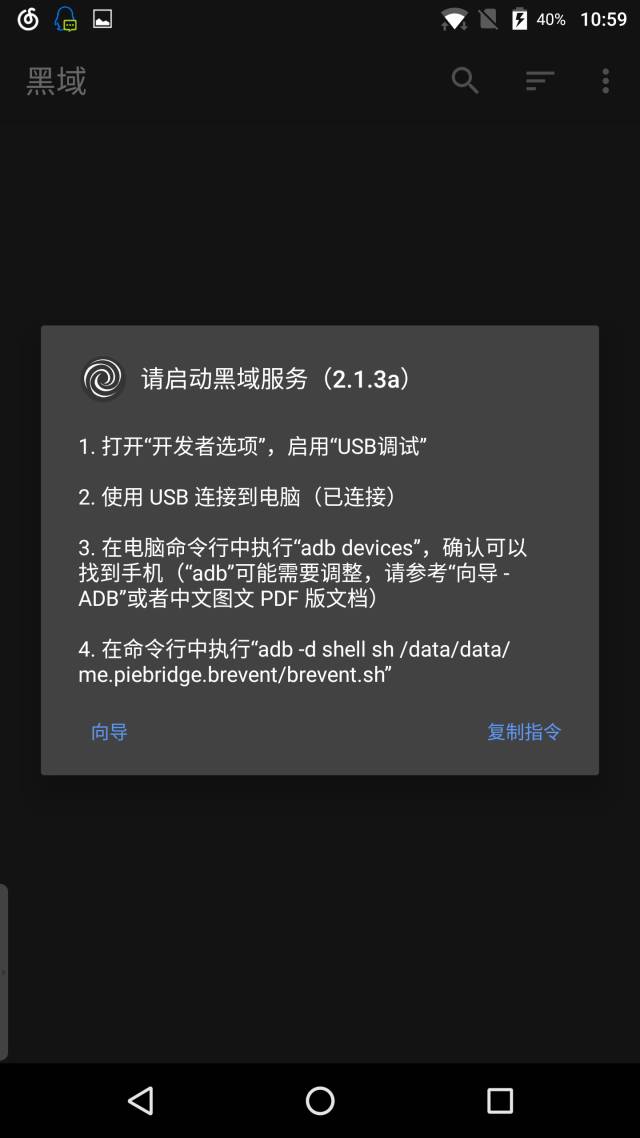
Task: Open search in the 黑域 app bar
Action: [465, 81]
